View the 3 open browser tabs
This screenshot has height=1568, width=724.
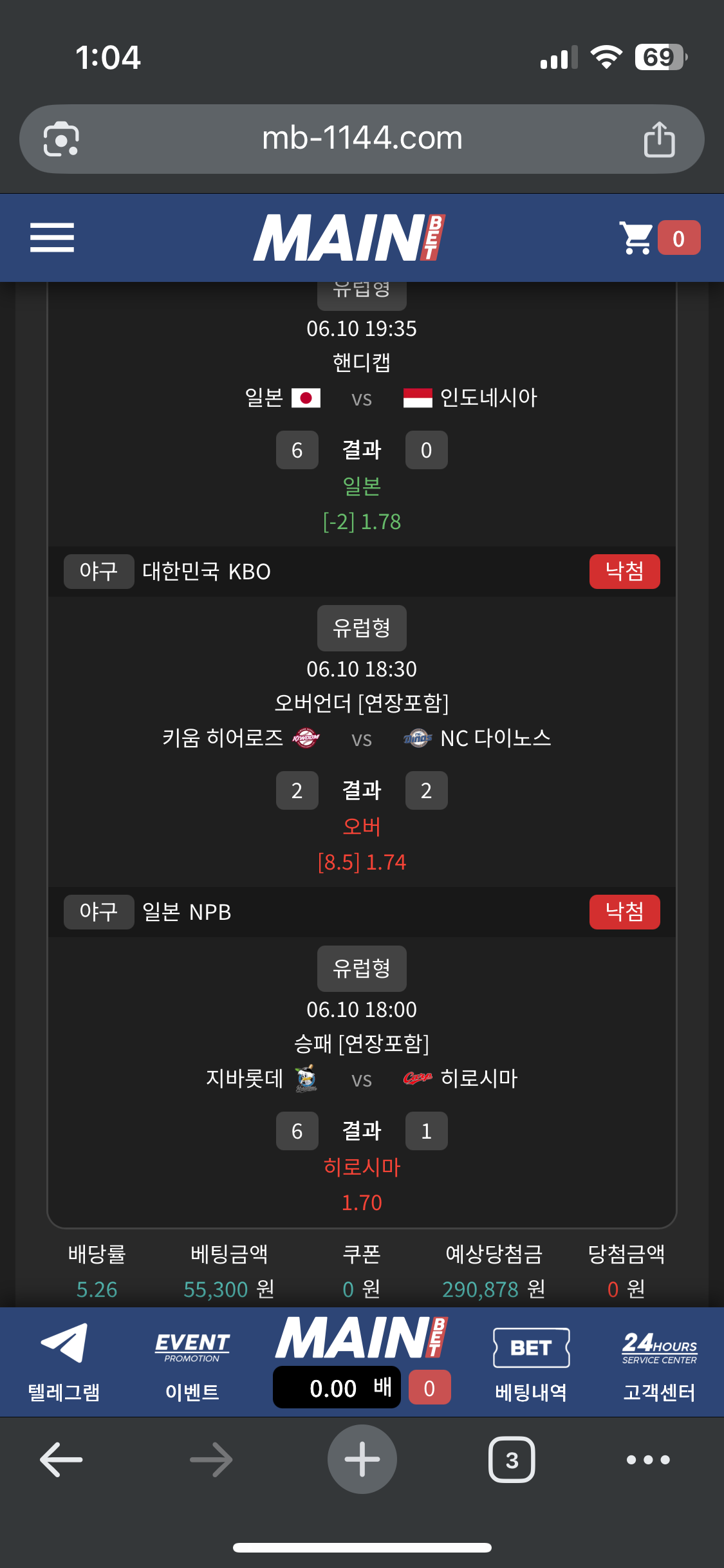click(512, 1459)
